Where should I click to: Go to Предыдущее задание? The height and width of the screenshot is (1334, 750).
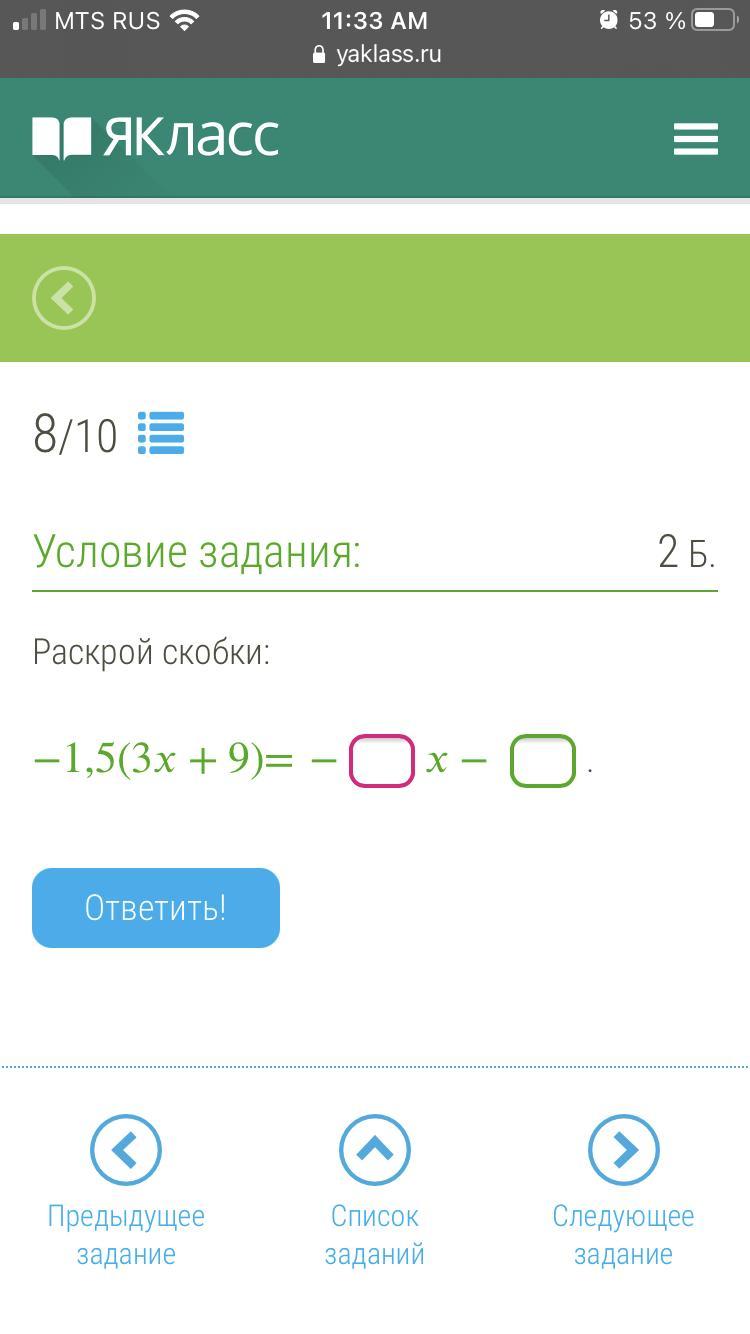[x=126, y=1192]
